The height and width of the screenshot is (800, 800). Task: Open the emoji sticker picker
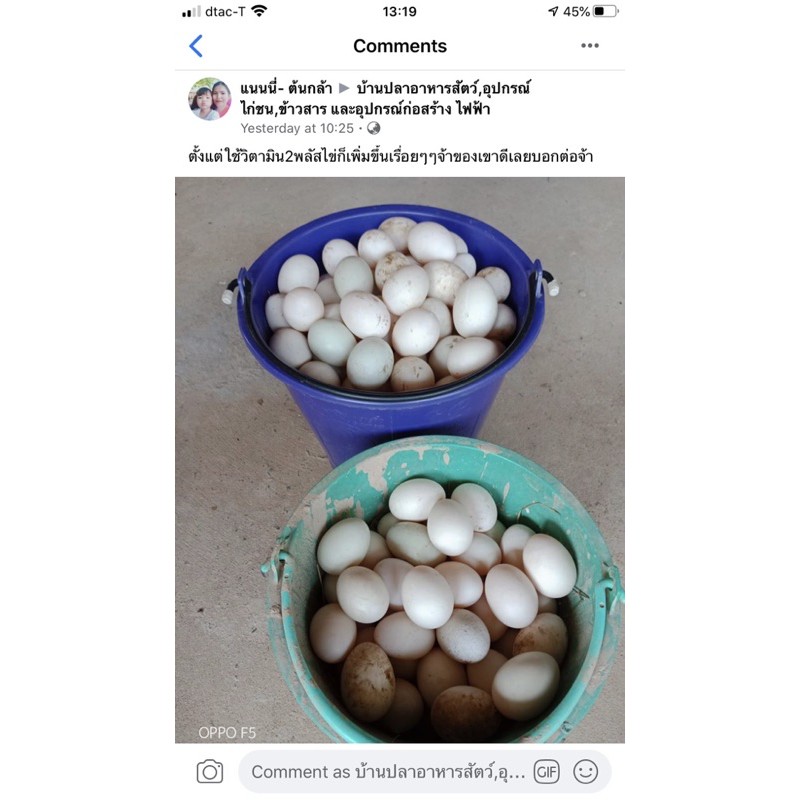[585, 771]
